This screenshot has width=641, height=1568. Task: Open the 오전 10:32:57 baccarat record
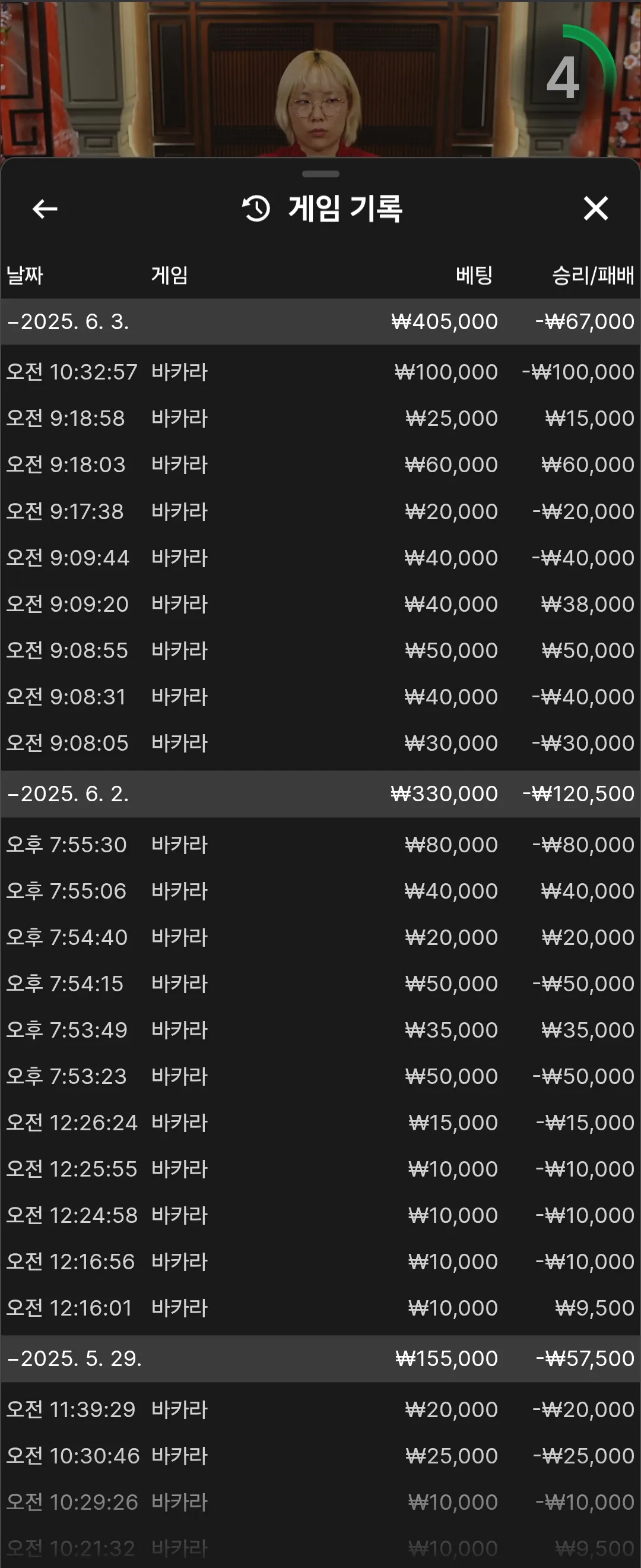(320, 372)
